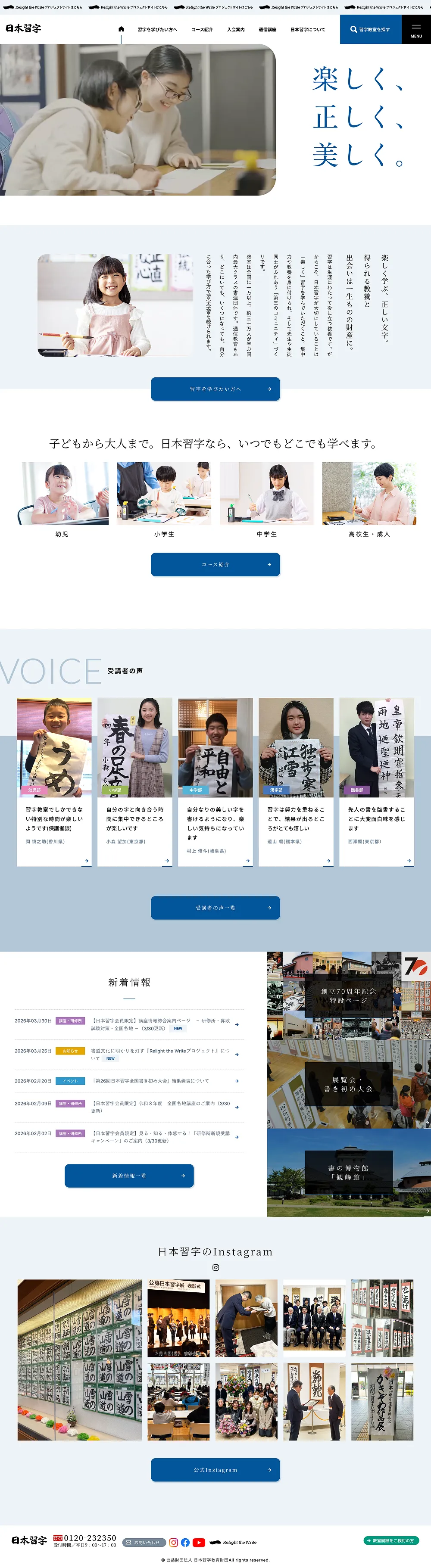
Task: Open the home icon in the header
Action: point(121,29)
